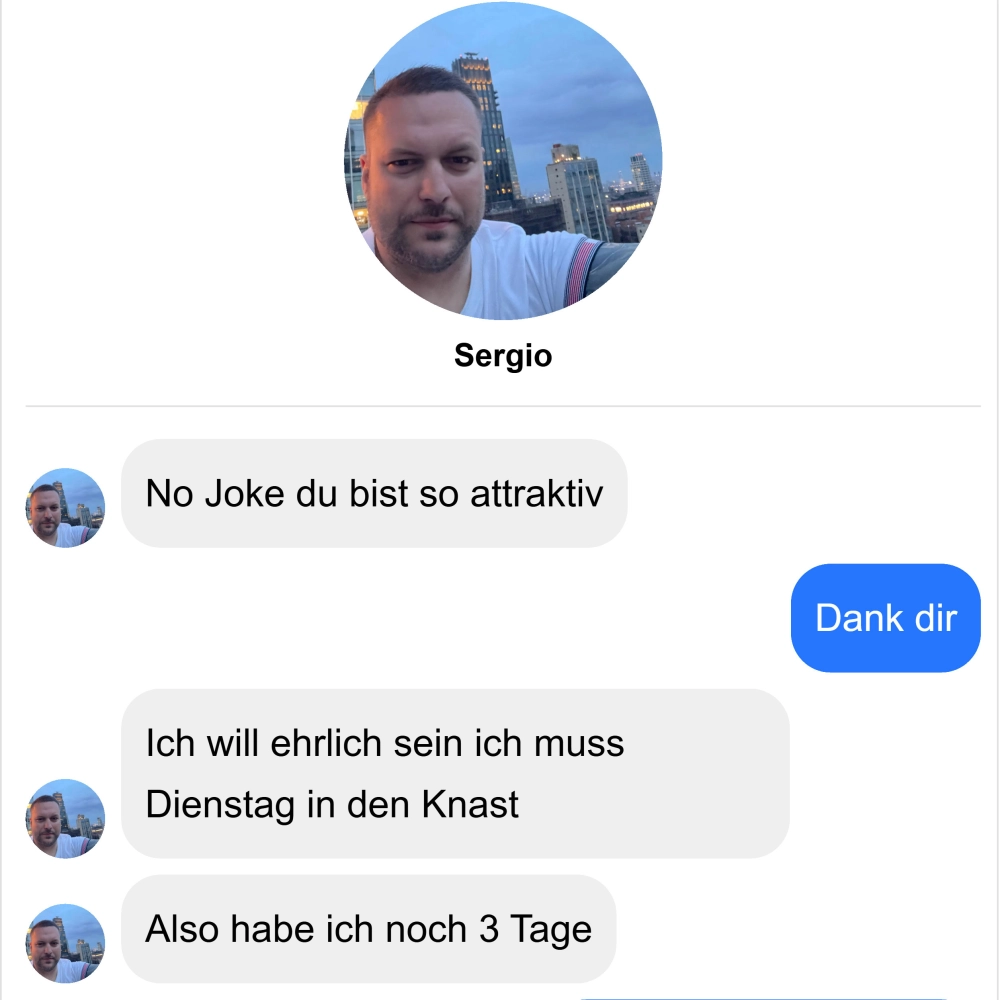Open Sergio's large profile photo
This screenshot has width=1000, height=1000.
[x=503, y=160]
